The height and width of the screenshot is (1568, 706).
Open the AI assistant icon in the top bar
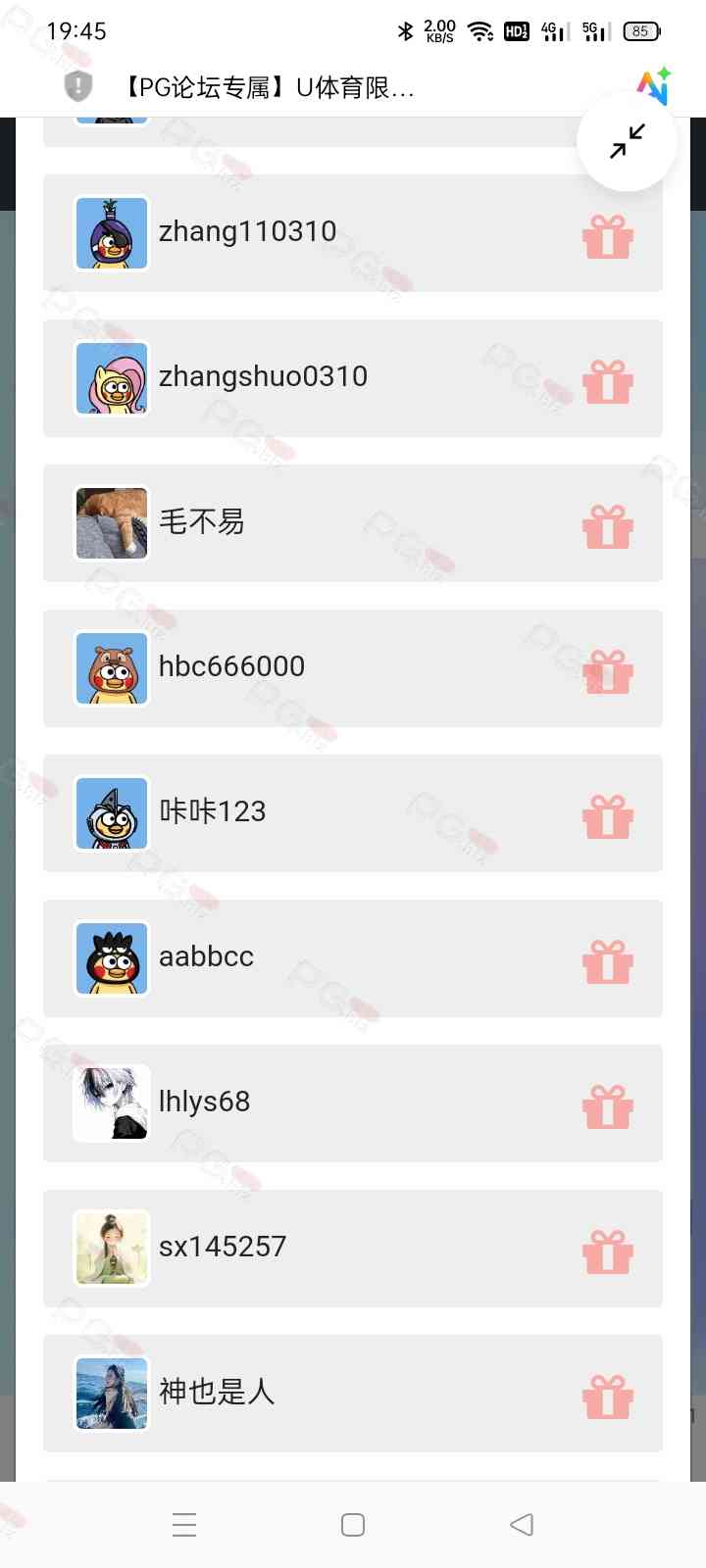pyautogui.click(x=653, y=86)
